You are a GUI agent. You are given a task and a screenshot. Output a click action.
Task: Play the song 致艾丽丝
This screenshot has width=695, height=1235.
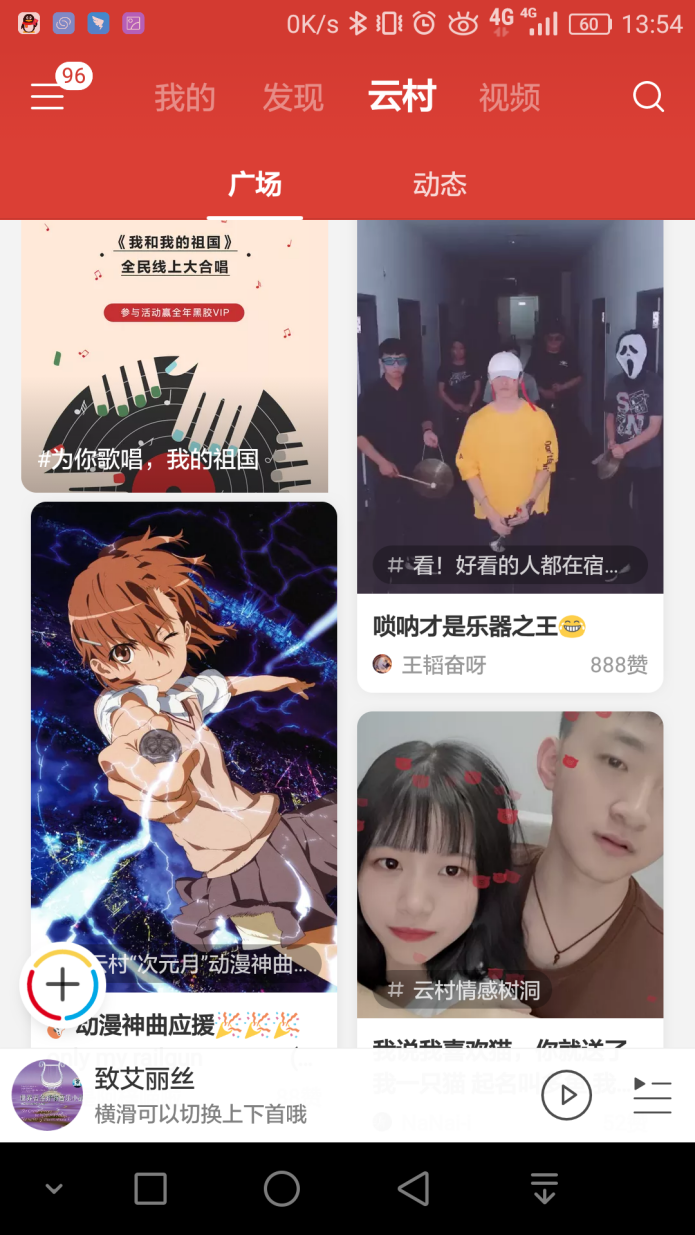567,1095
